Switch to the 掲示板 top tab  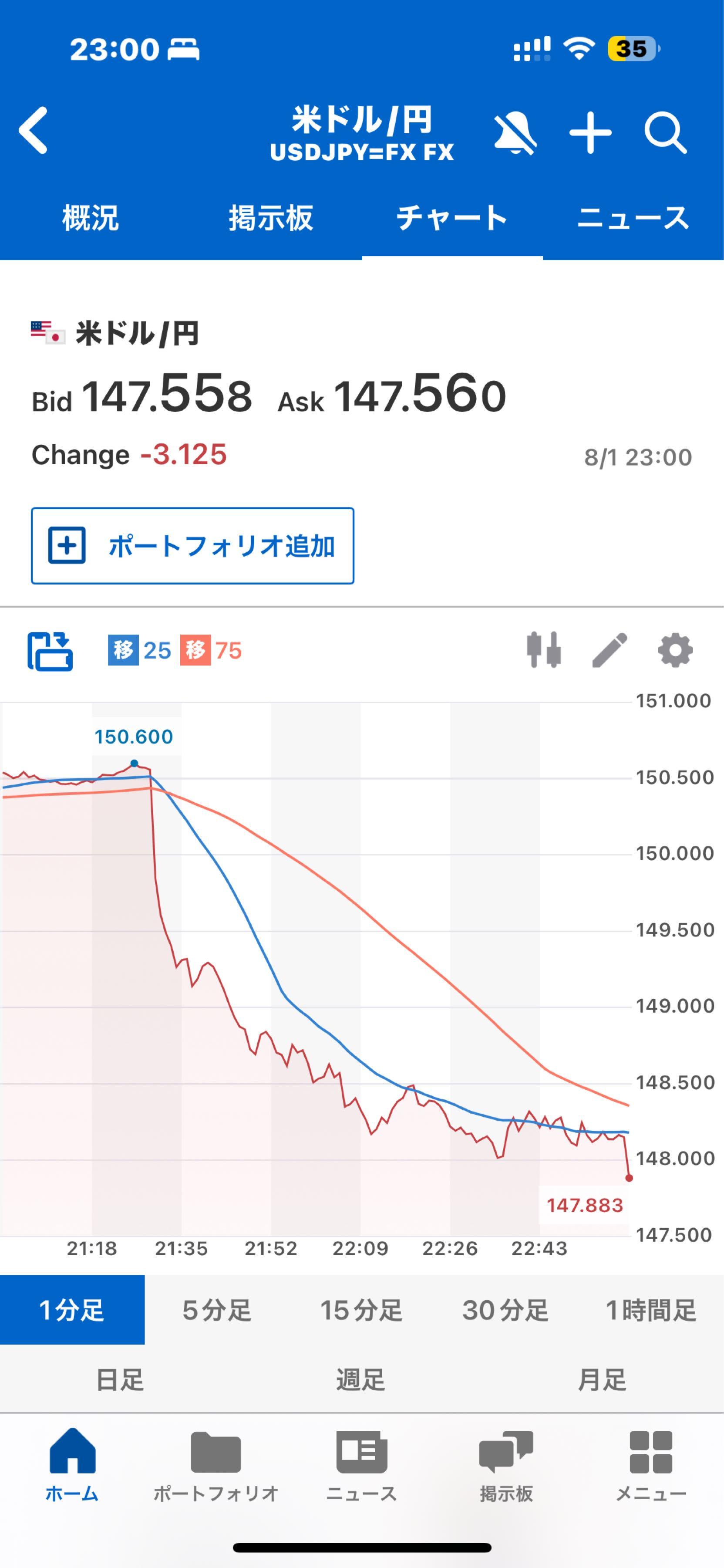click(x=271, y=218)
